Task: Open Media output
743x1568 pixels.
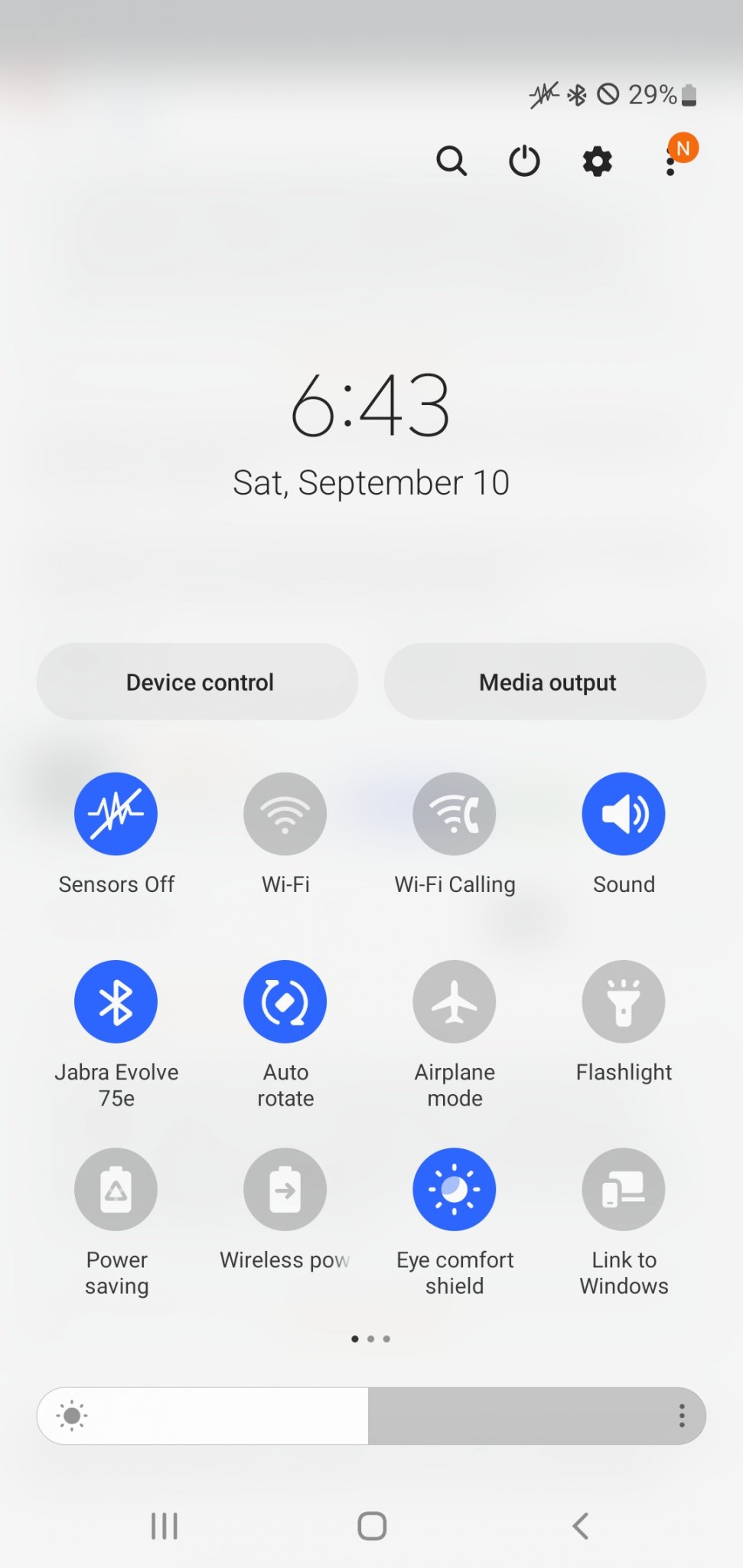Action: click(x=545, y=681)
